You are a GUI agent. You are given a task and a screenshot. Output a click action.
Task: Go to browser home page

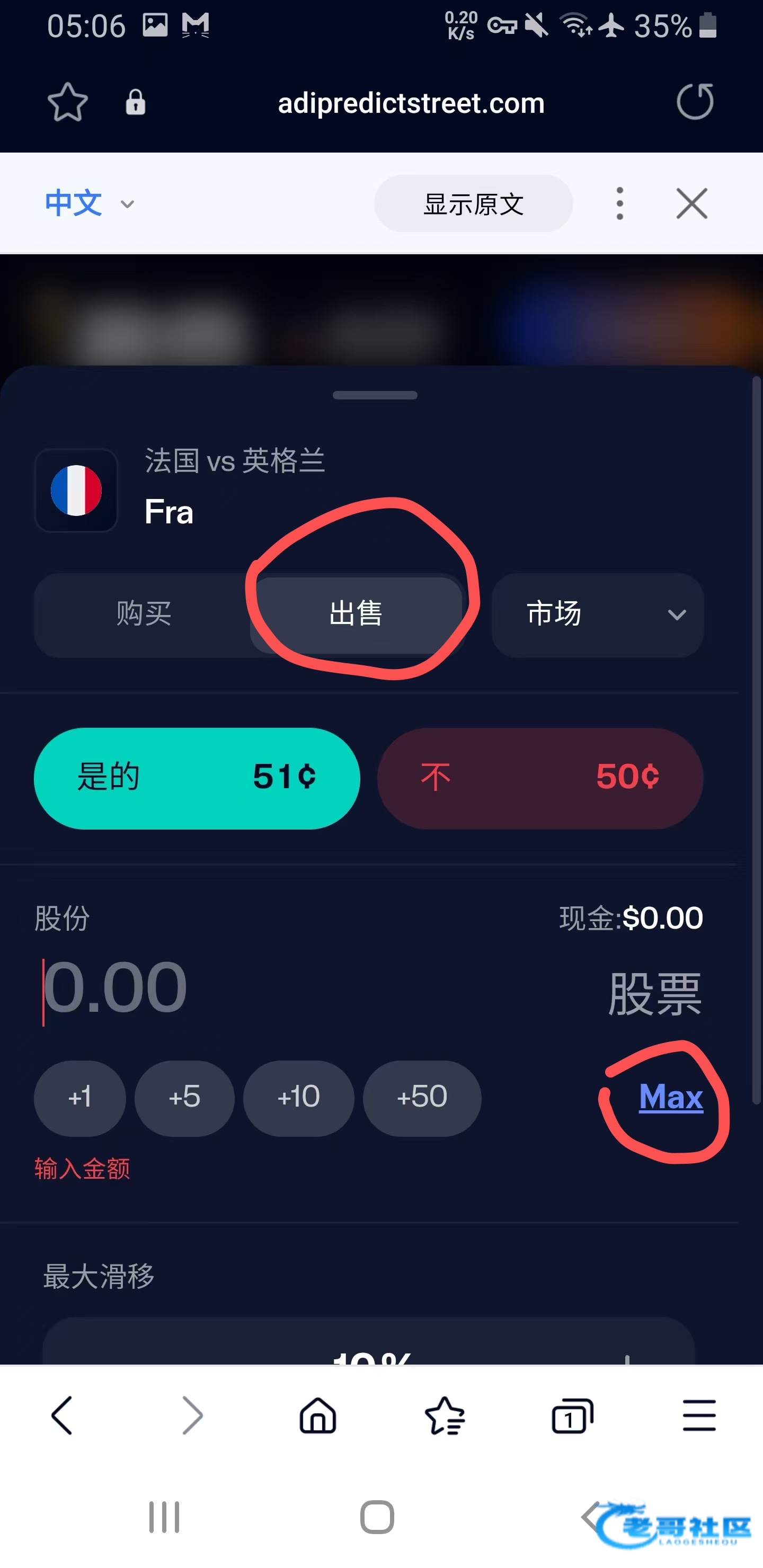(318, 1416)
